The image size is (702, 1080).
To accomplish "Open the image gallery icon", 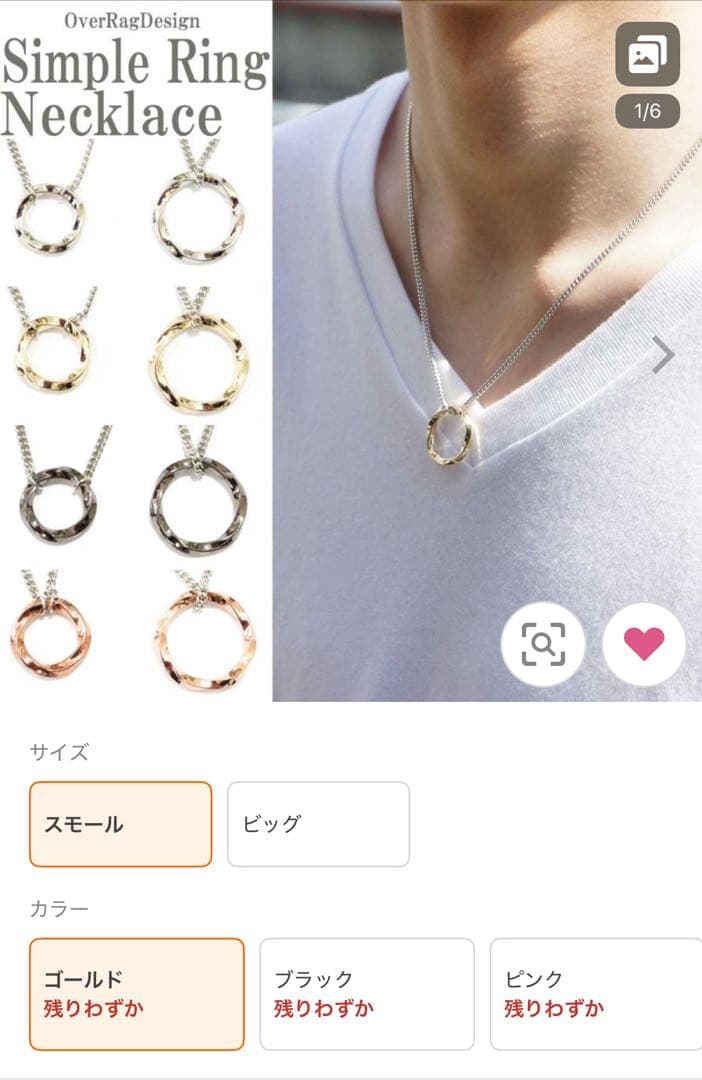I will 647,56.
